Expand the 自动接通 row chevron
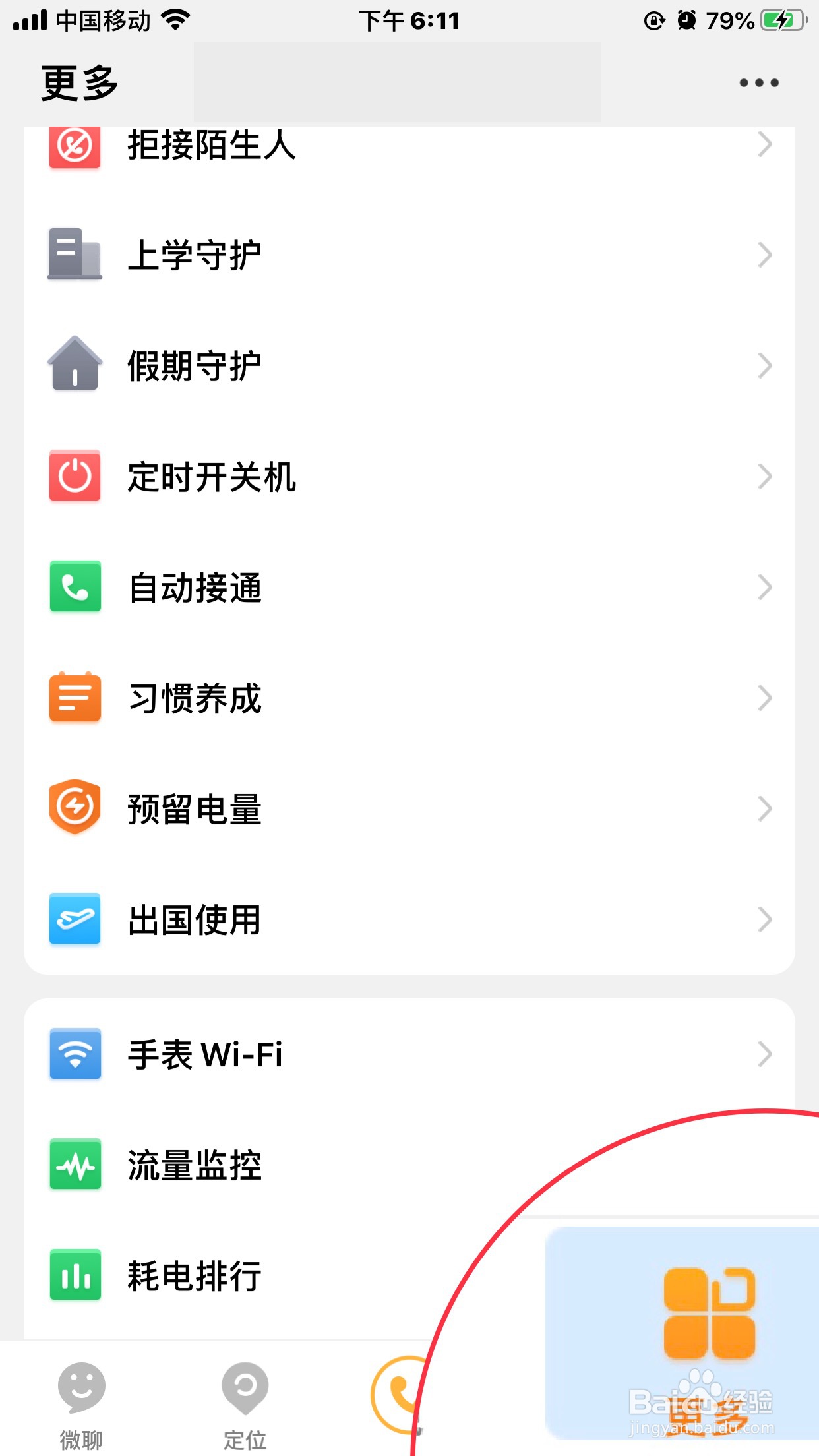Viewport: 819px width, 1456px height. pyautogui.click(x=764, y=586)
